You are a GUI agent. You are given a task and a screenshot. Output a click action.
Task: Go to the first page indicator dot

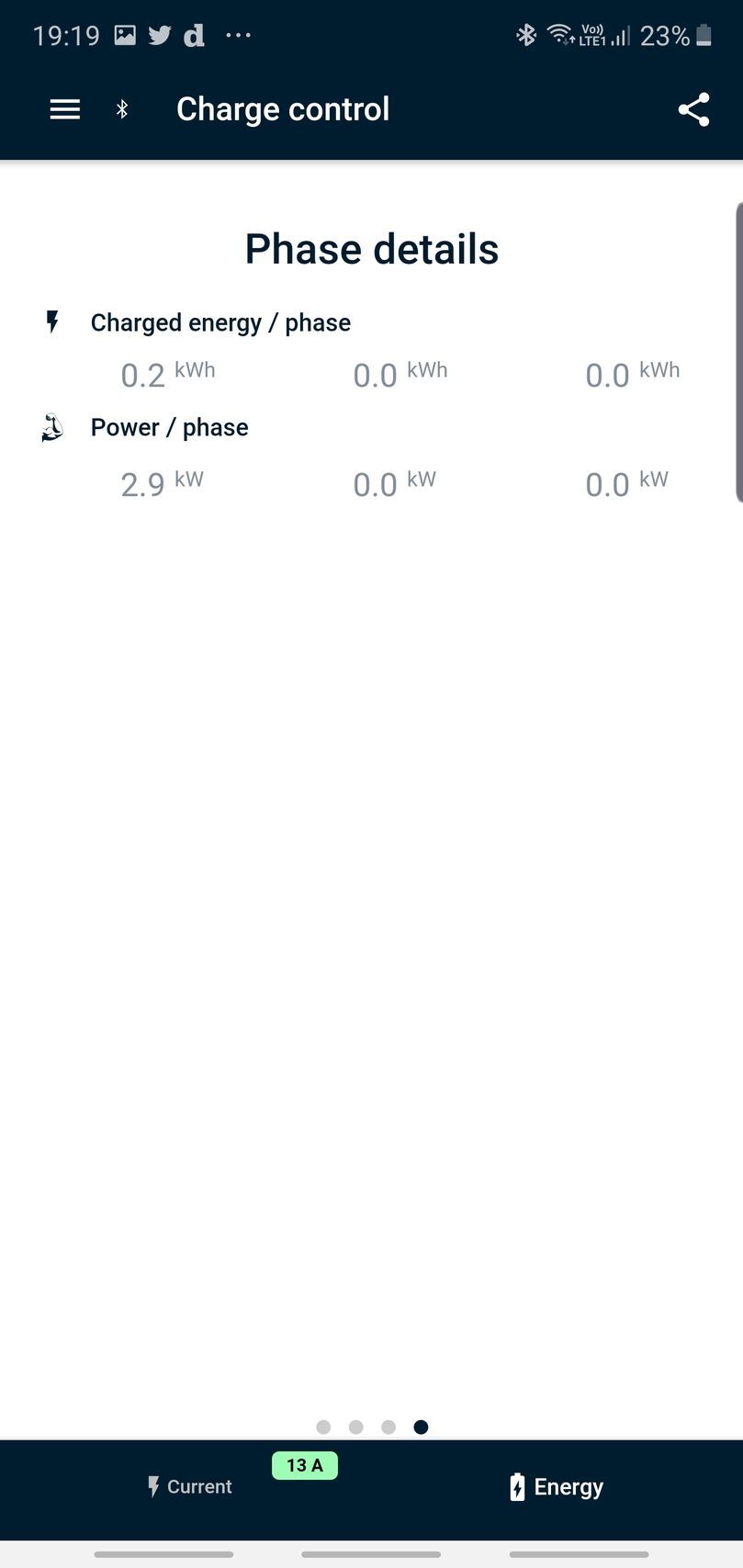tap(323, 1427)
